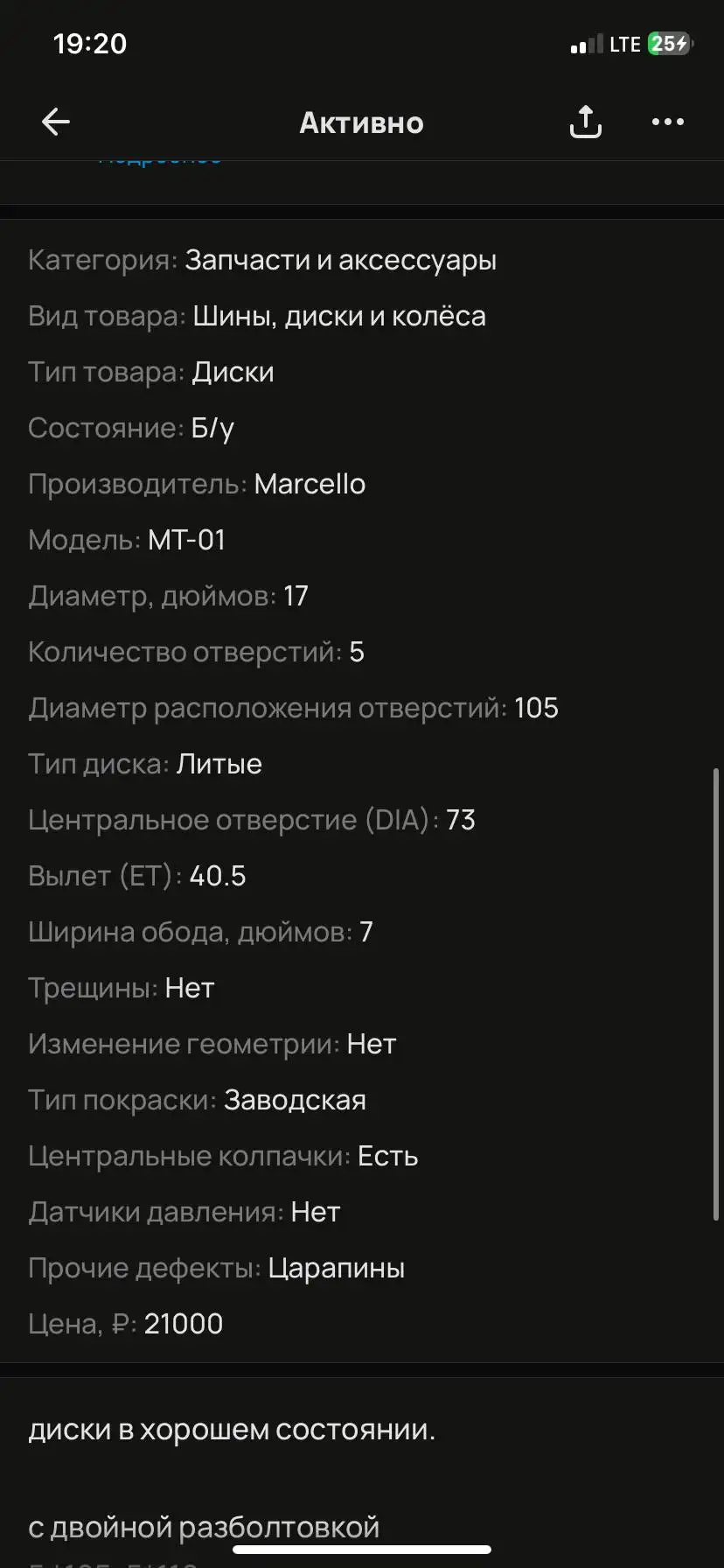The height and width of the screenshot is (1568, 724).
Task: Tap Есть next to Центральные колпачки
Action: [388, 1155]
